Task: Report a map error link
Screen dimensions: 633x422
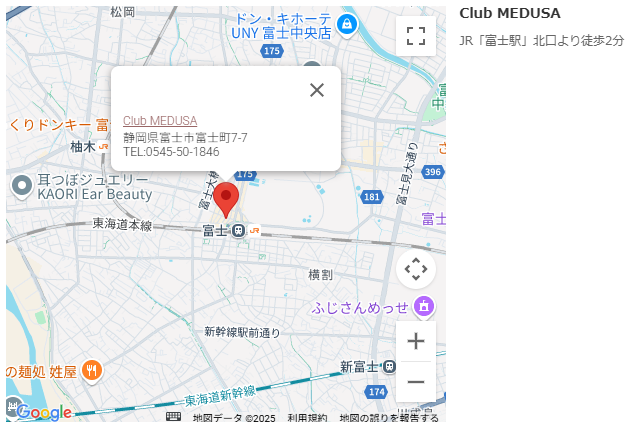Action: click(388, 417)
